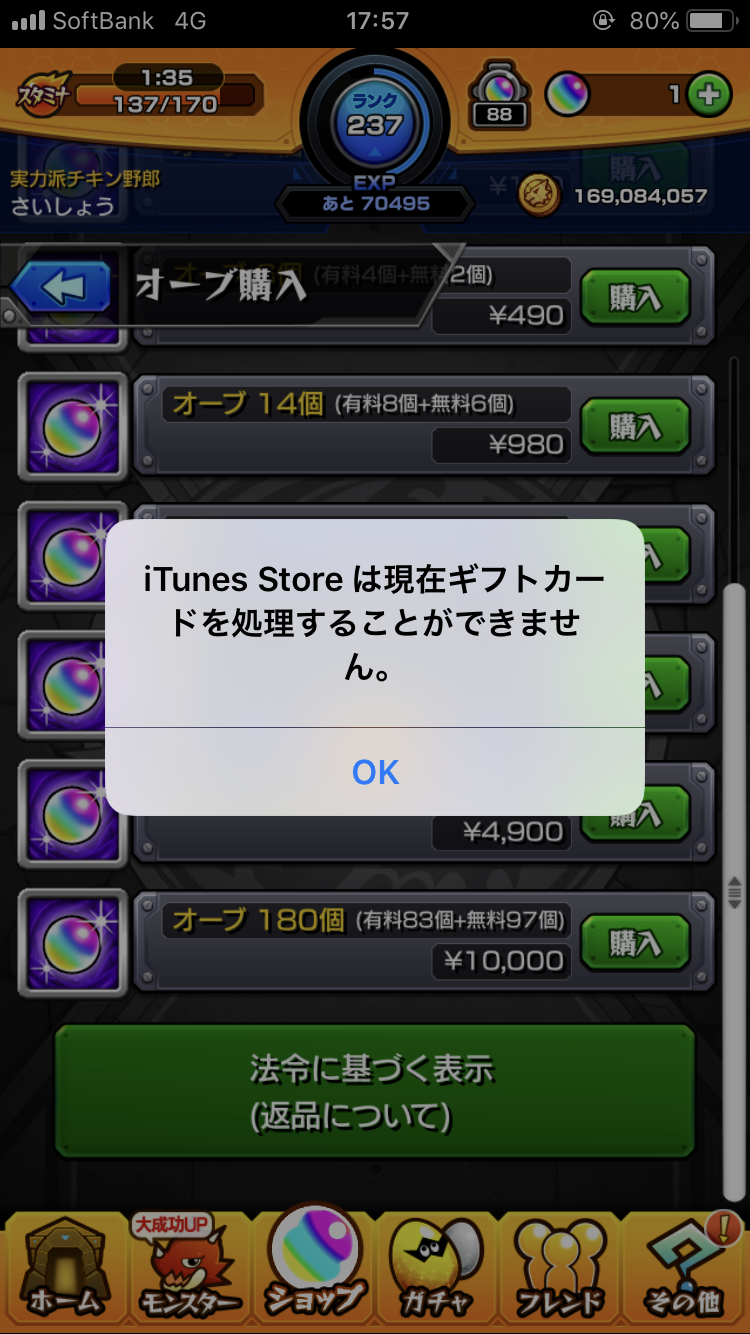Switch to the ホーム tab

tap(63, 1268)
